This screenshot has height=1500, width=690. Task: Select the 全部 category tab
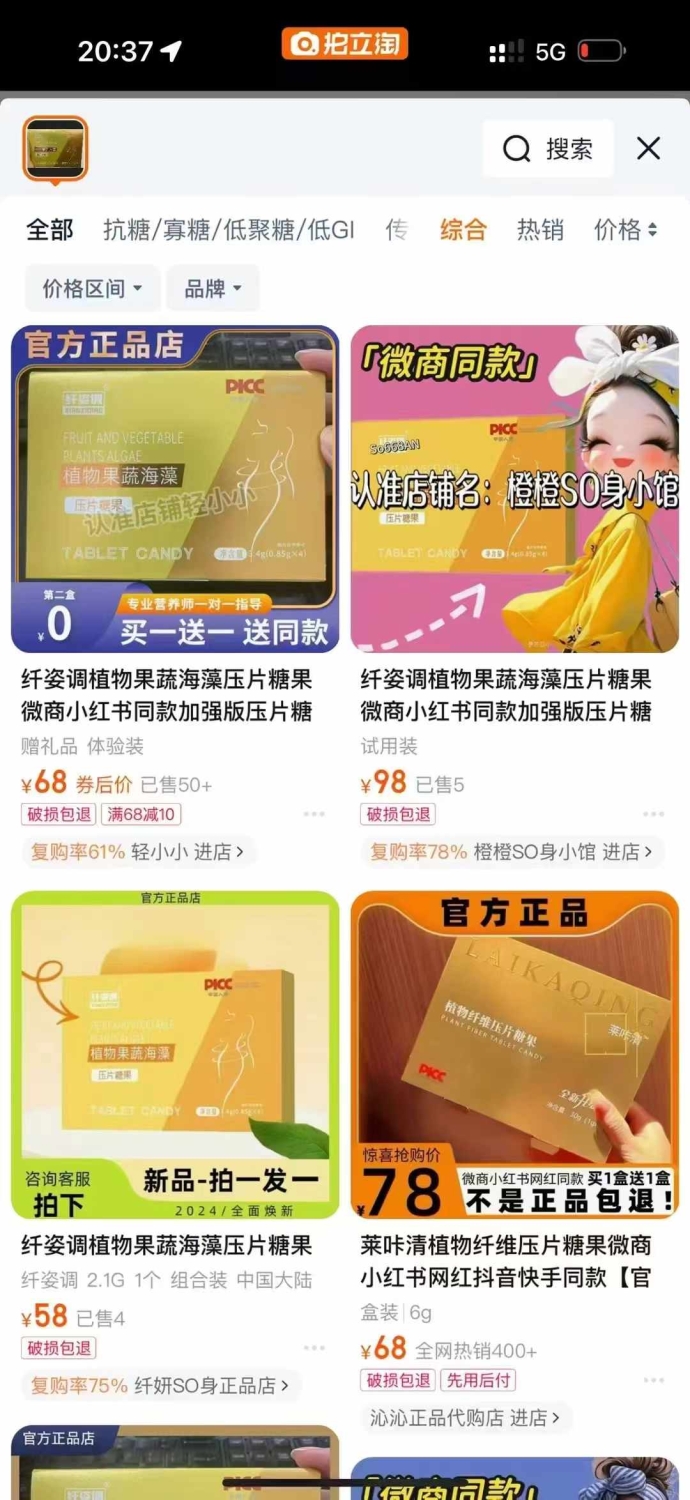[50, 230]
